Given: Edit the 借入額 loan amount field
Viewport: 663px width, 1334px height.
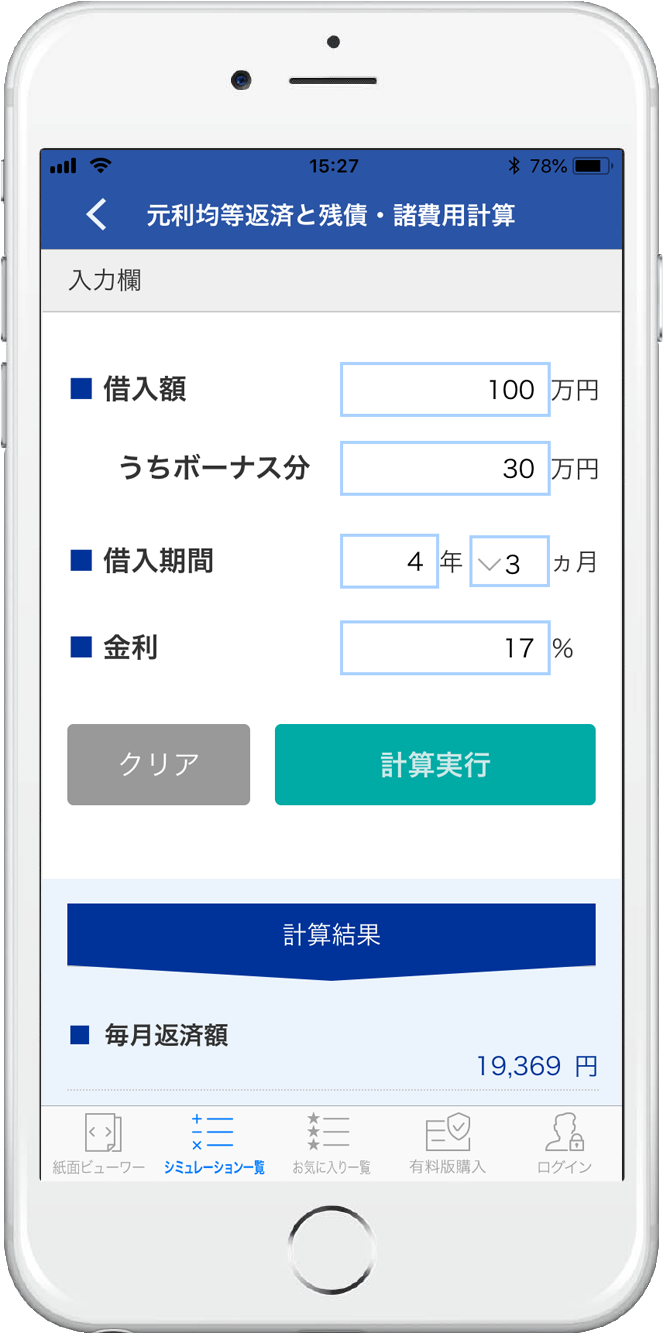Looking at the screenshot, I should tap(445, 389).
